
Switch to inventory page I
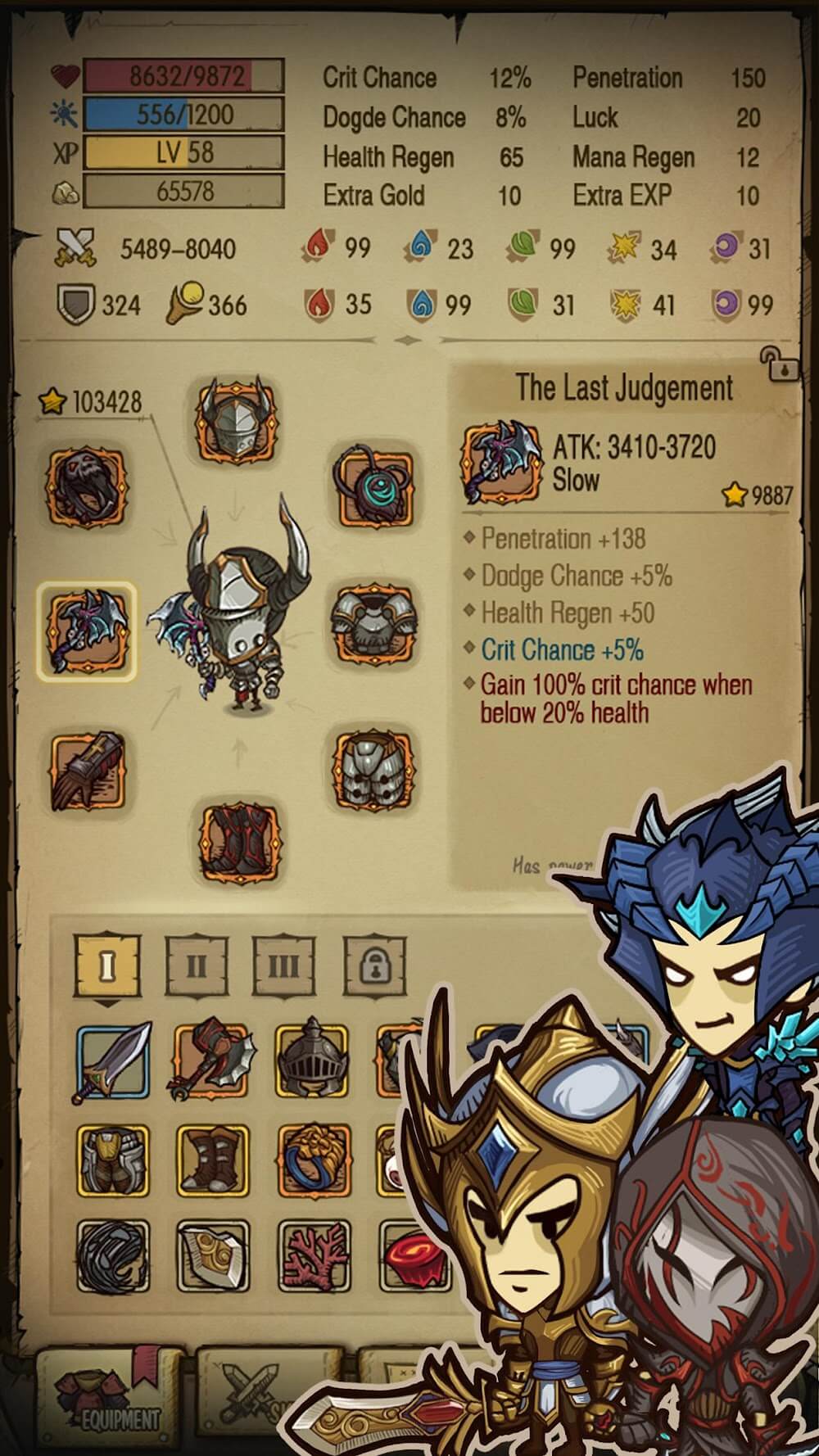pyautogui.click(x=107, y=965)
